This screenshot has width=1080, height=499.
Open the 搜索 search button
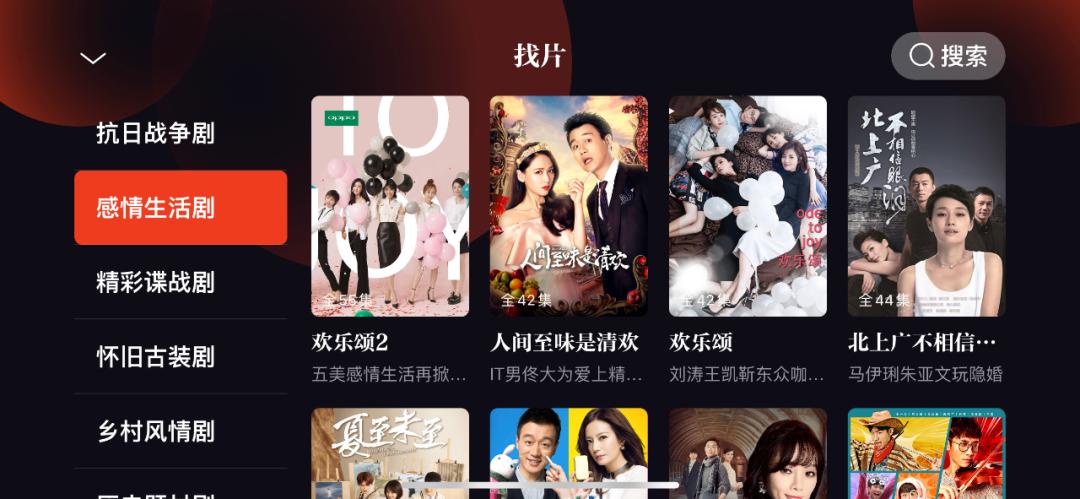pyautogui.click(x=947, y=56)
